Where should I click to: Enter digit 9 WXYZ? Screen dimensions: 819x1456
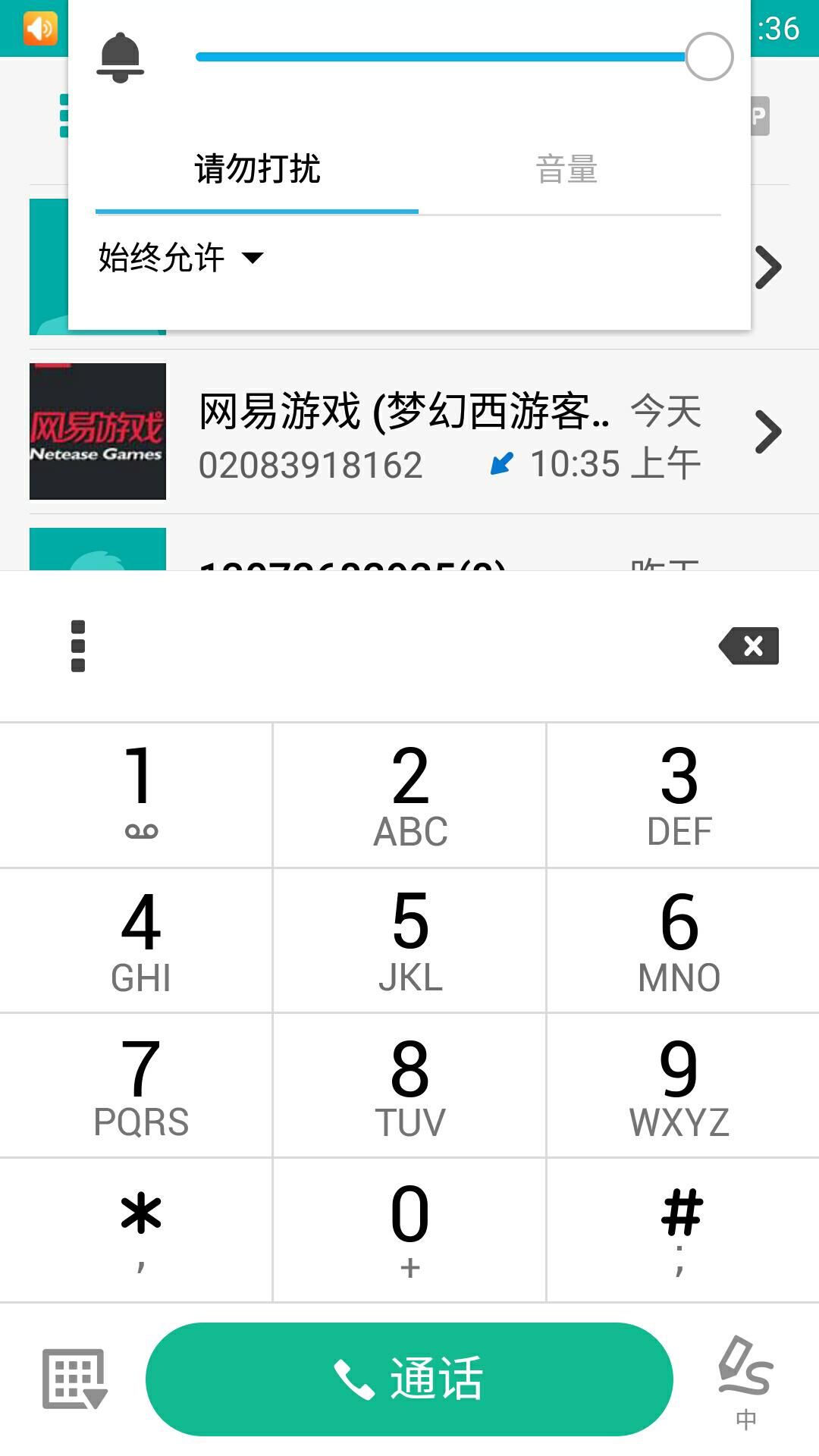[x=679, y=1085]
